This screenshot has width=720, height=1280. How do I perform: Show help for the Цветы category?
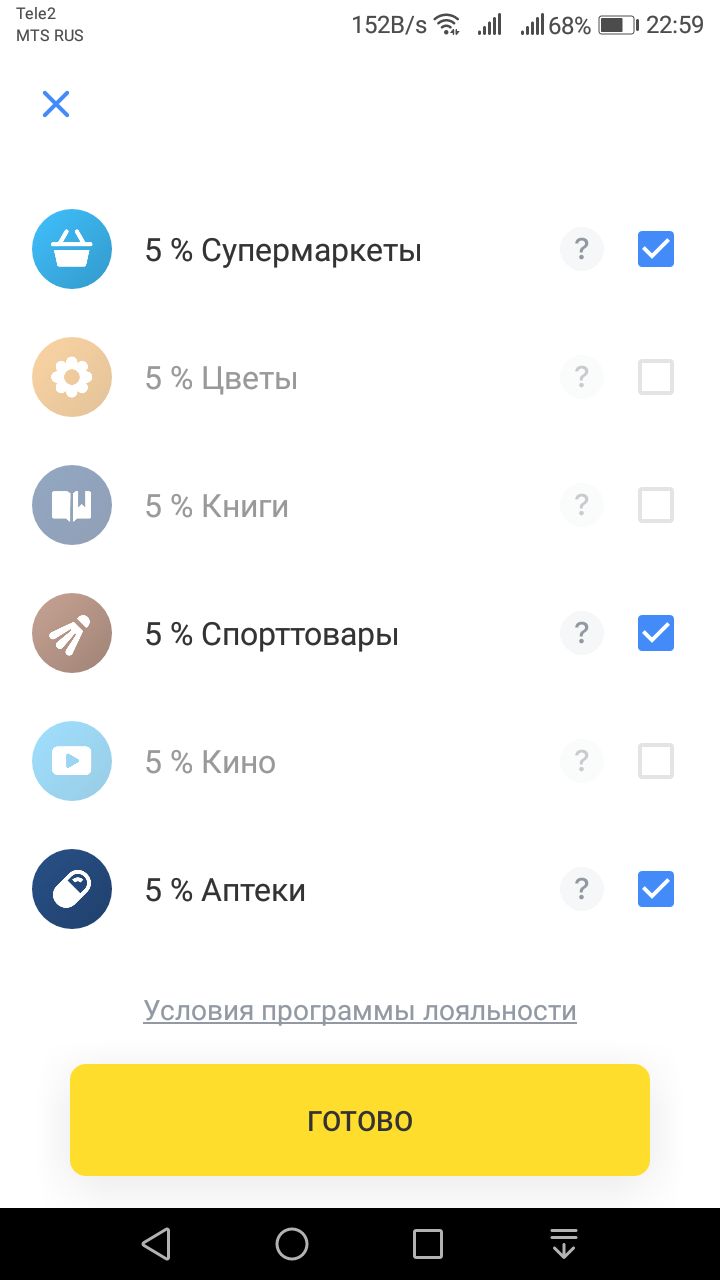tap(582, 378)
